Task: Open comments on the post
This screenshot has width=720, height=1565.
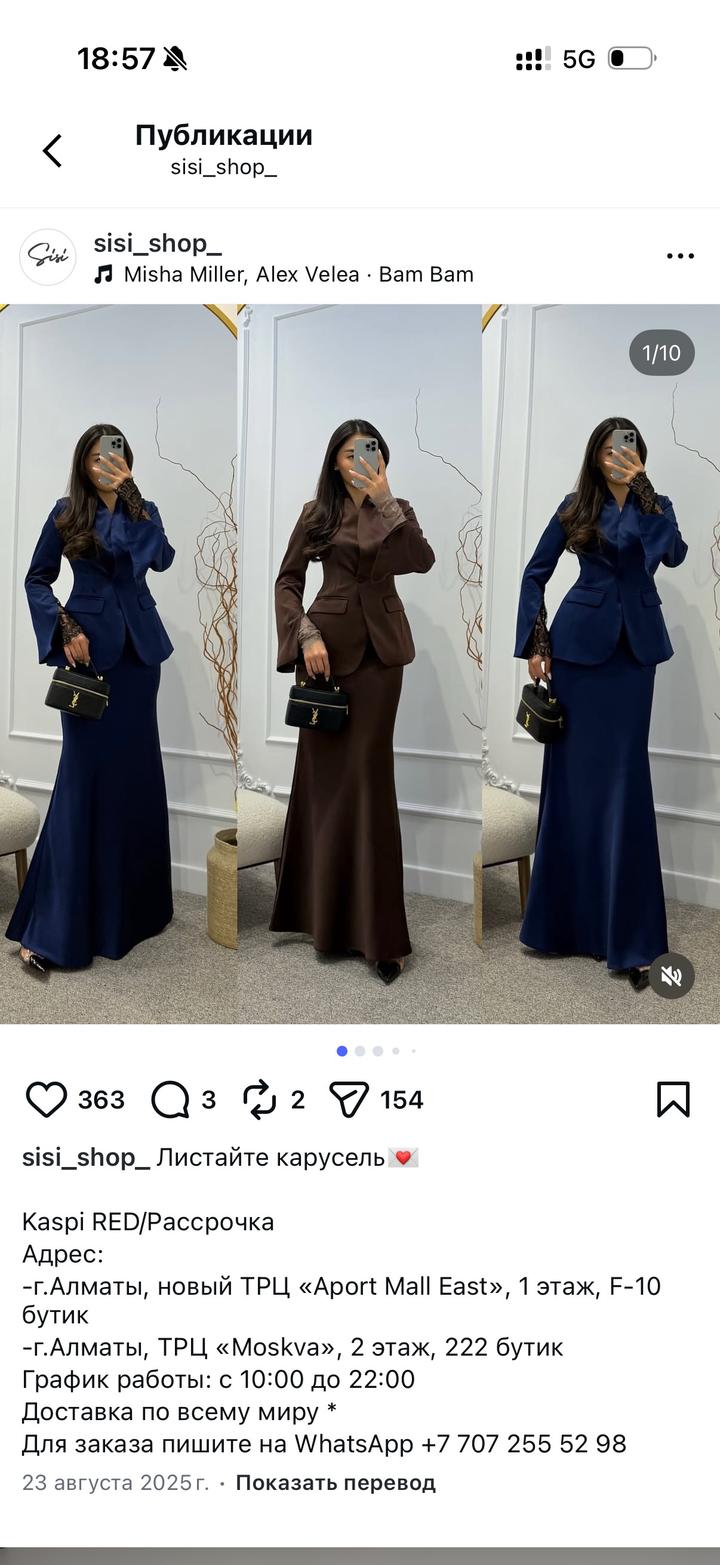Action: pos(170,1099)
